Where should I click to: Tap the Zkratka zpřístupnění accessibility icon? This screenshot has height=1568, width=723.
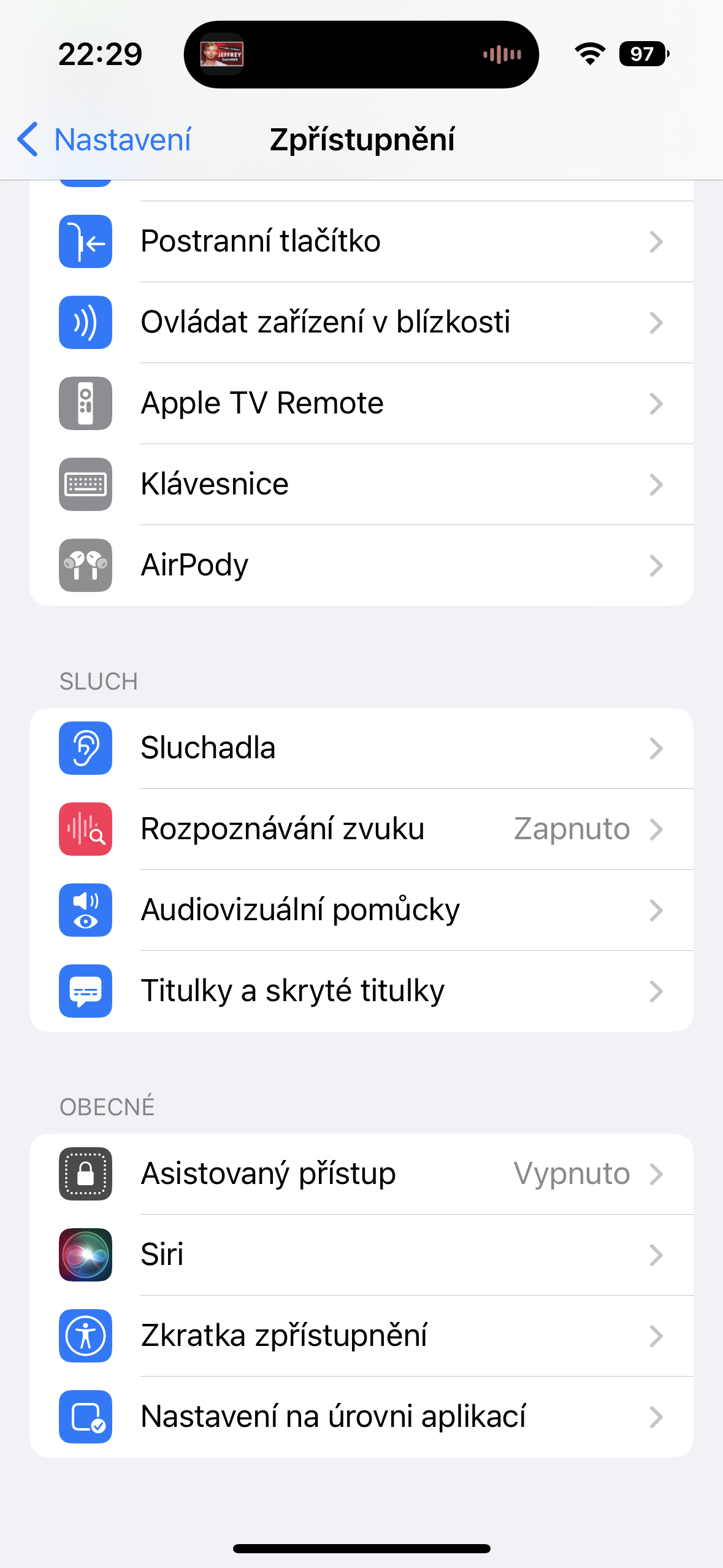85,1336
